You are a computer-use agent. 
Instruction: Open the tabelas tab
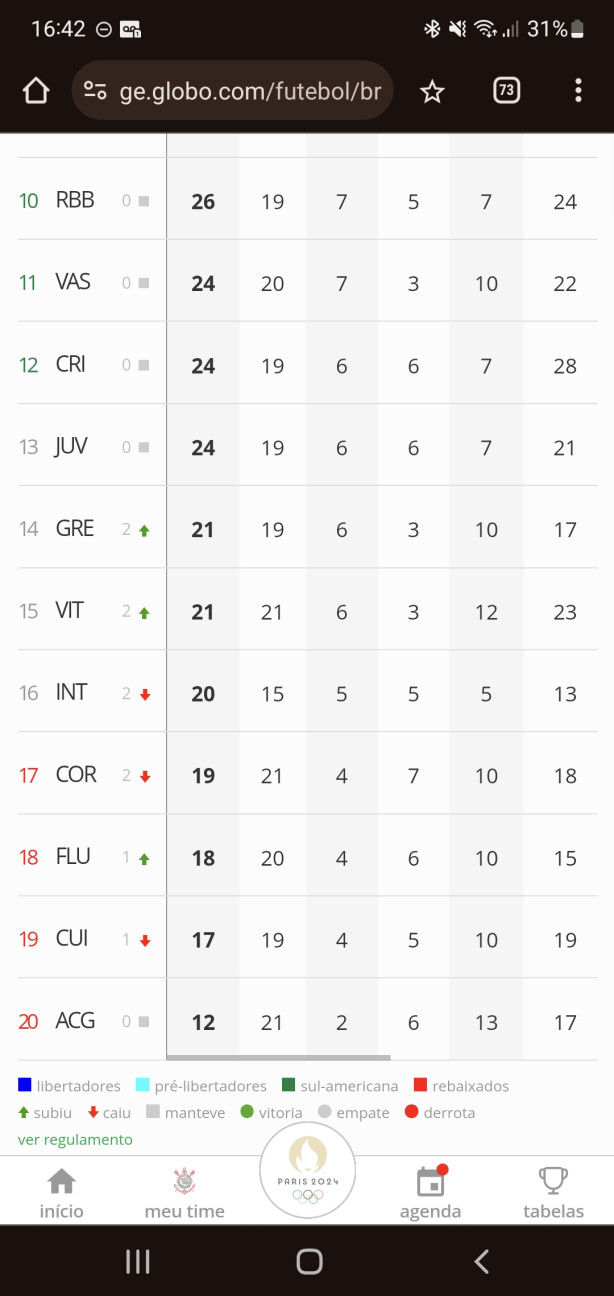coord(553,1193)
